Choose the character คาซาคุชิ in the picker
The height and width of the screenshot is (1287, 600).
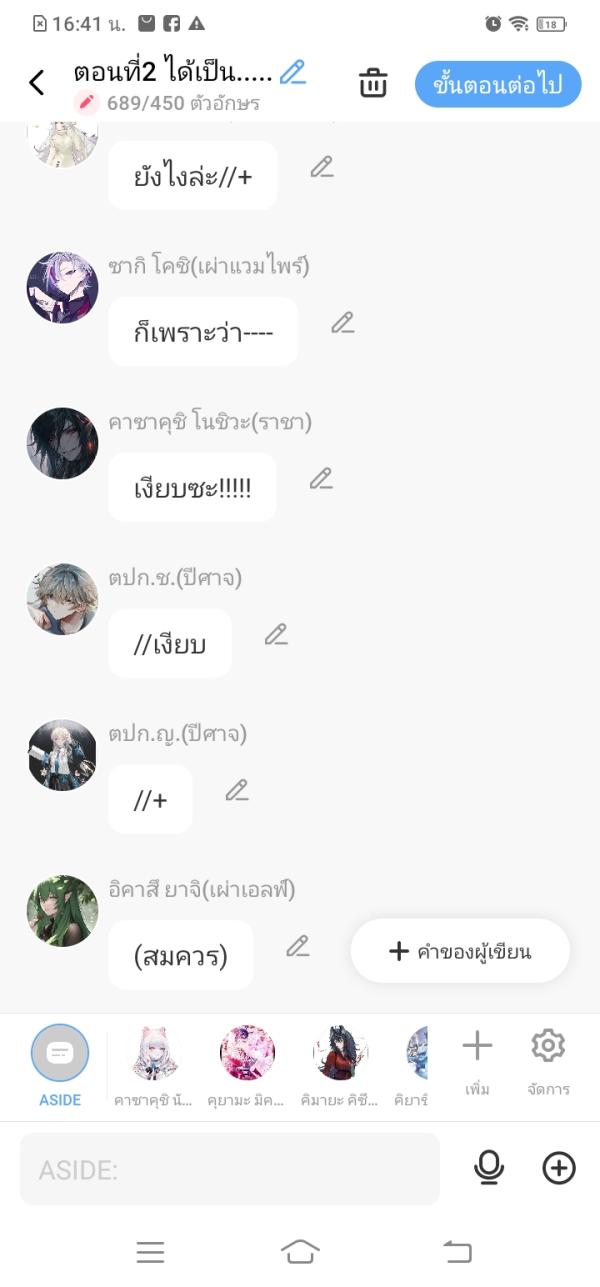point(153,1064)
